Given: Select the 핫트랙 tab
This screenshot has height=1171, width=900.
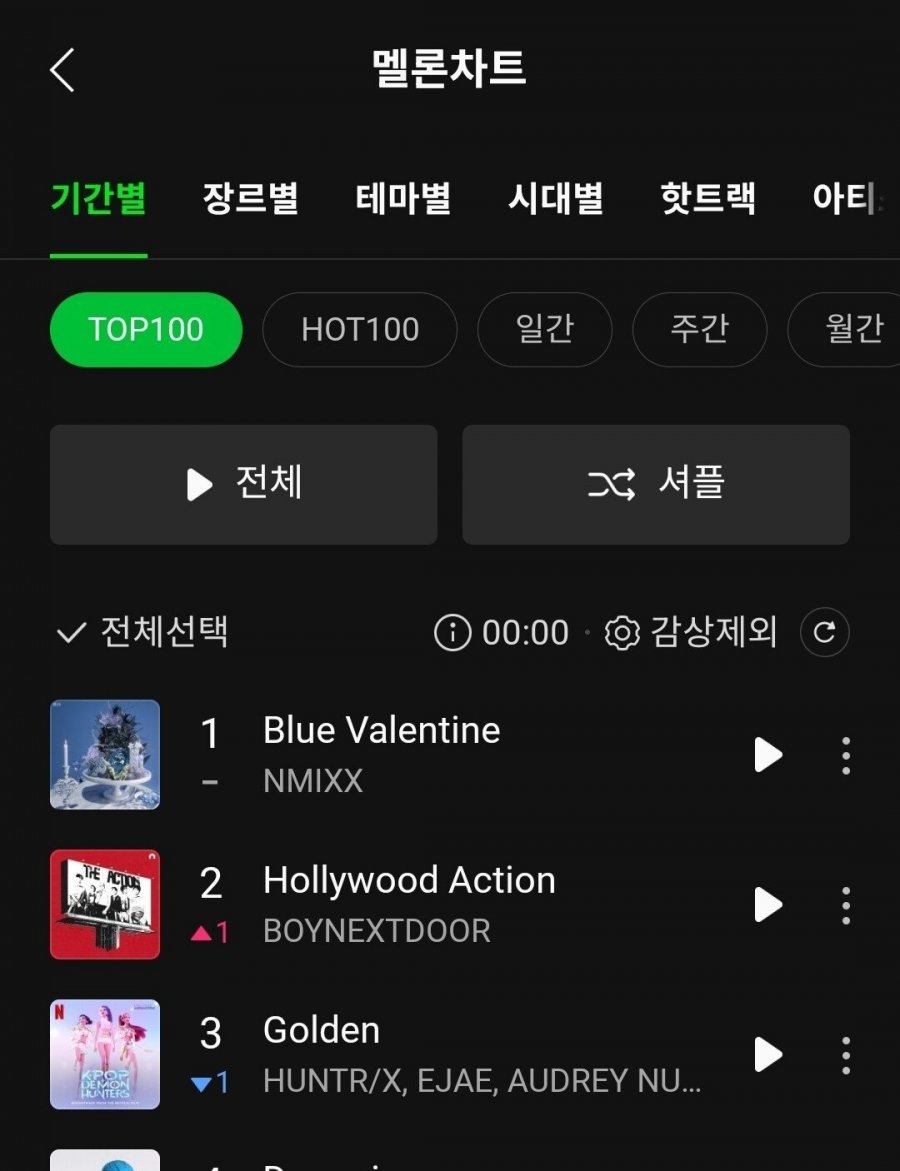Looking at the screenshot, I should coord(708,198).
